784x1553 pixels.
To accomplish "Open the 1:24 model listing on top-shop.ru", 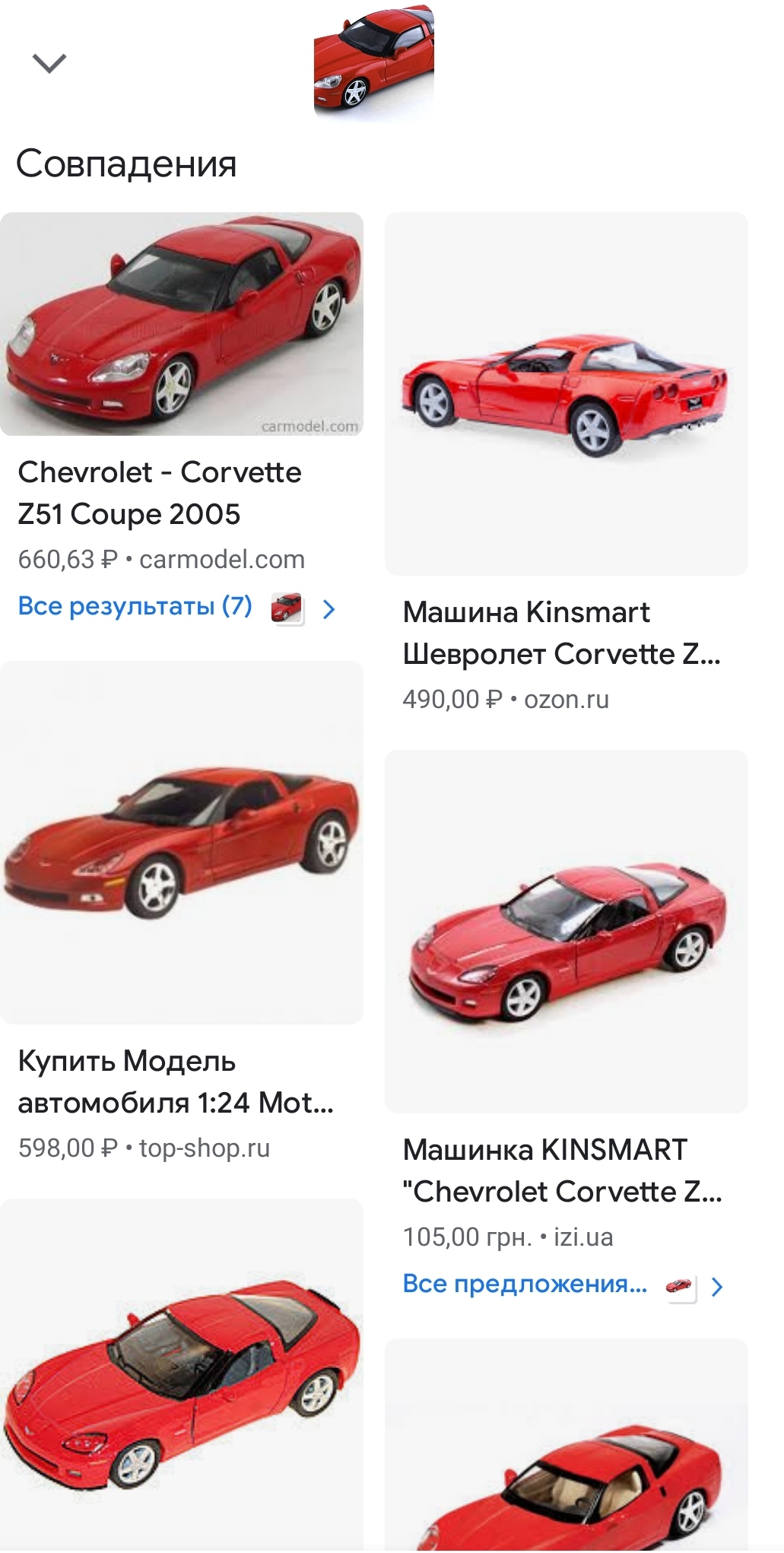I will tap(176, 1081).
